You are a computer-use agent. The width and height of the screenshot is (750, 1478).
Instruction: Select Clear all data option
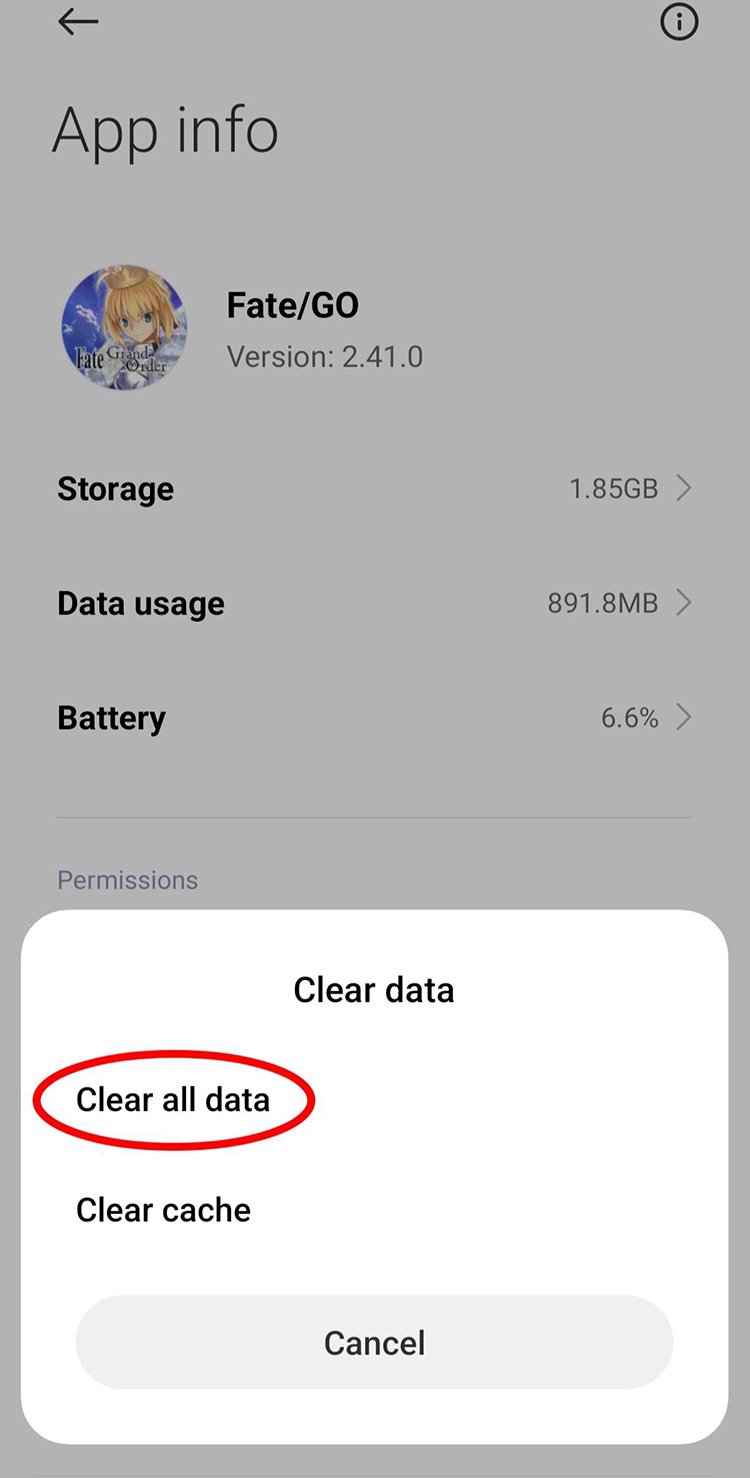(x=173, y=1100)
